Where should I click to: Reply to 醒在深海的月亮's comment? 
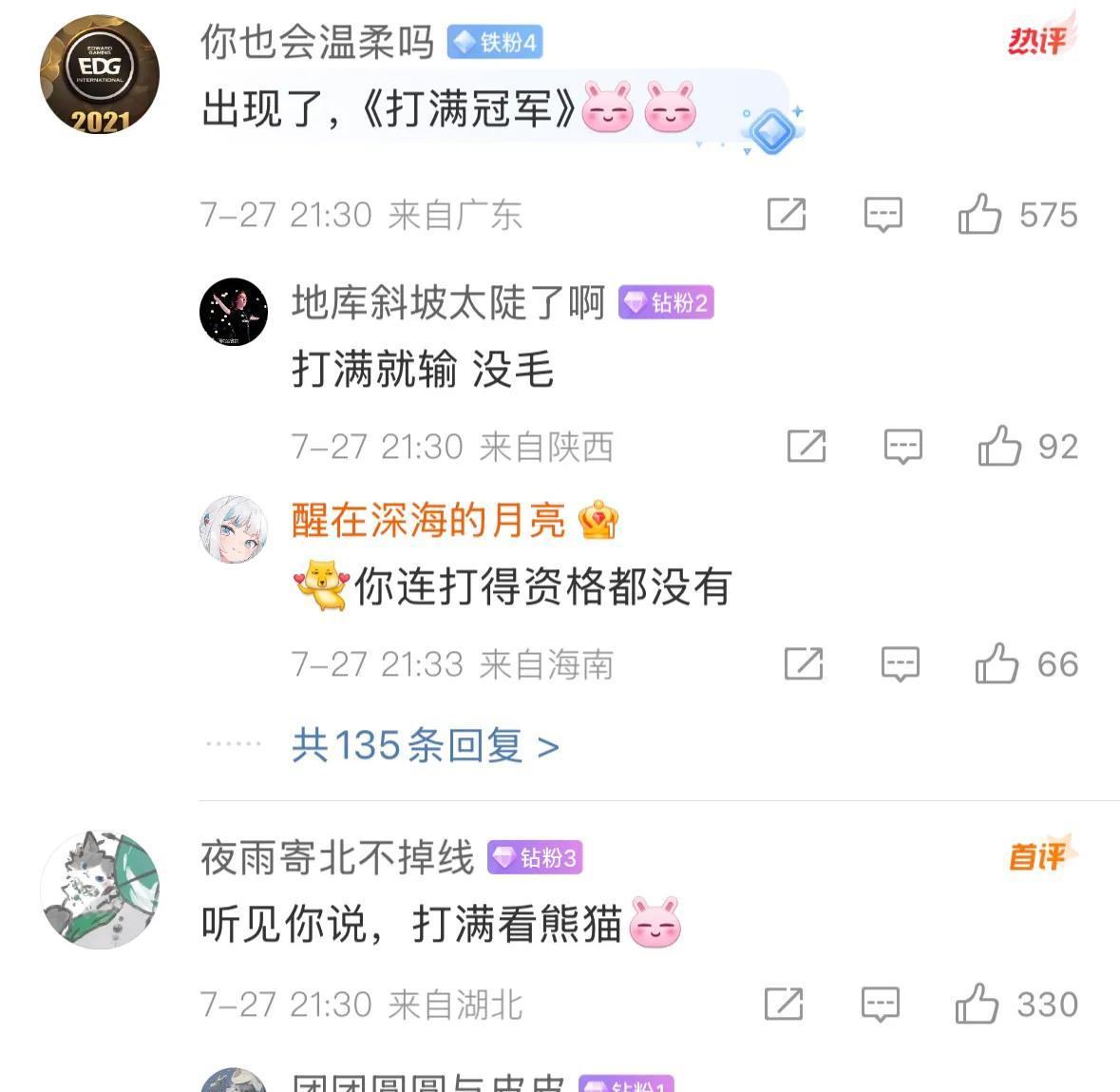900,663
